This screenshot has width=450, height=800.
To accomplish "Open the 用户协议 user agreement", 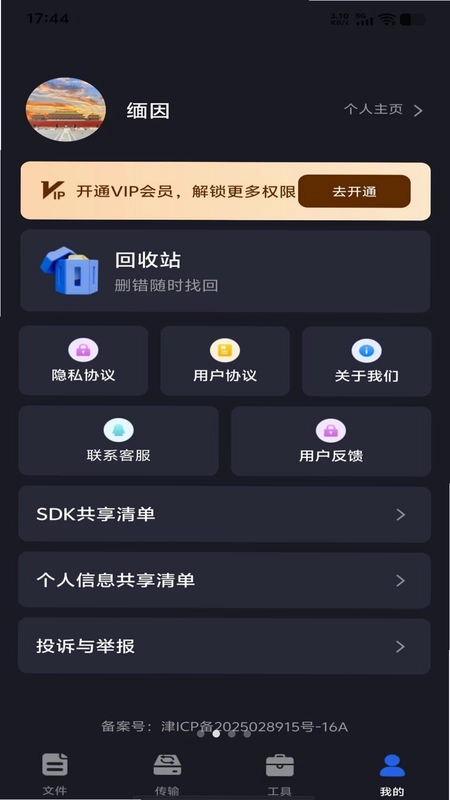I will click(x=225, y=361).
